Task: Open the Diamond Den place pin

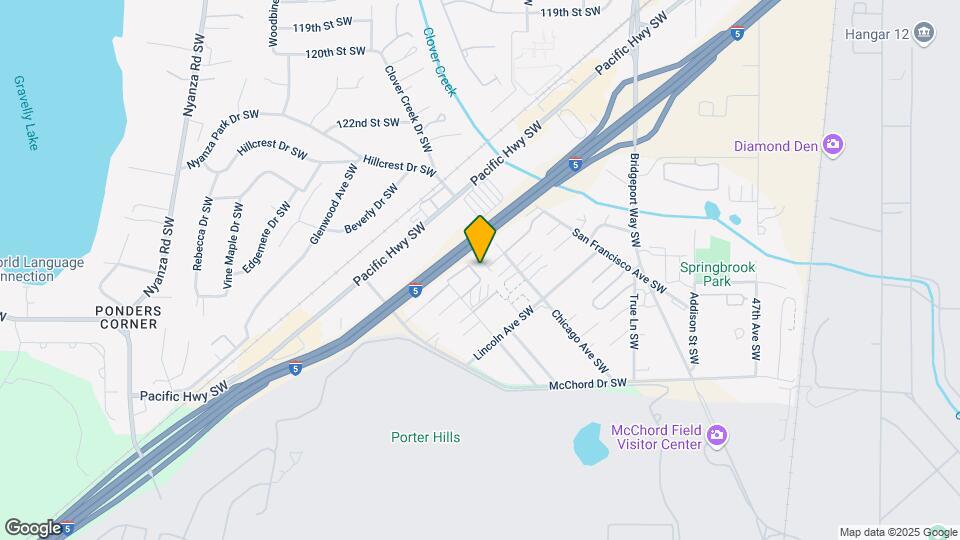Action: (x=833, y=145)
